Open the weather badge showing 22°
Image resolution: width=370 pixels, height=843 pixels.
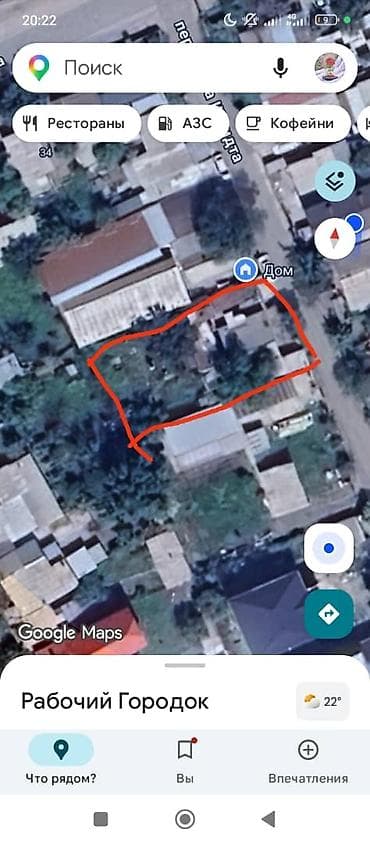pos(323,702)
